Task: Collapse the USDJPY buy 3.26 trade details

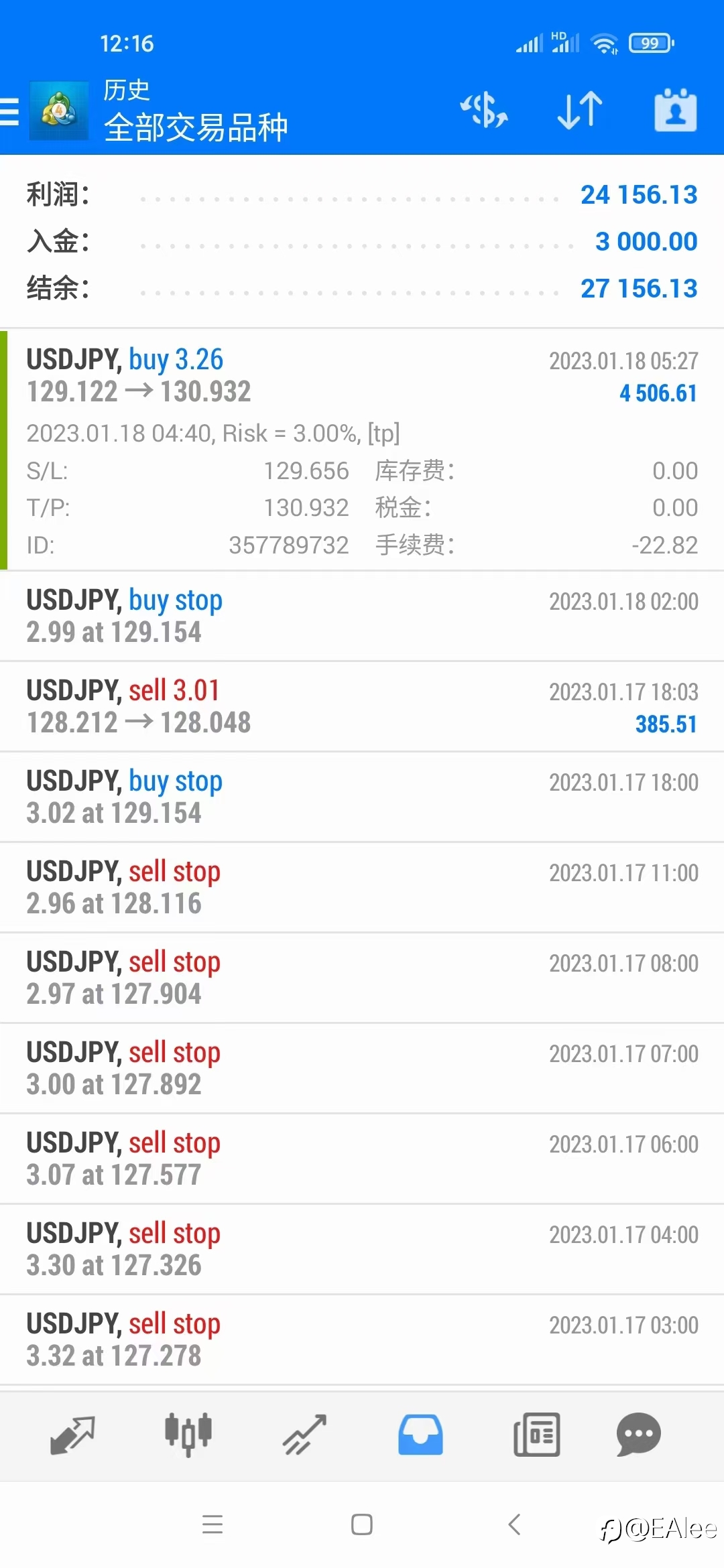Action: click(362, 450)
